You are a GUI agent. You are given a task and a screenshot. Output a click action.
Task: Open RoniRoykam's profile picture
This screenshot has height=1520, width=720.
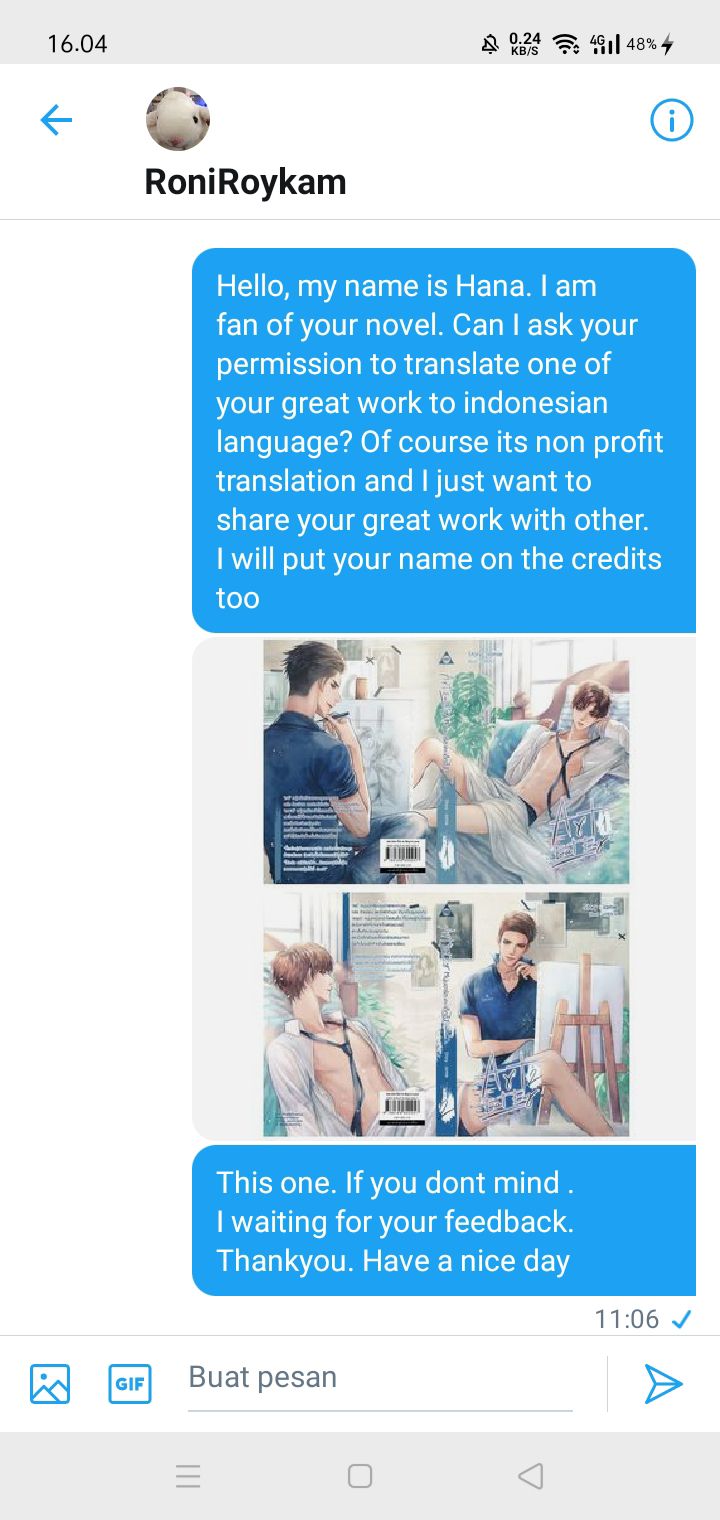click(x=178, y=119)
